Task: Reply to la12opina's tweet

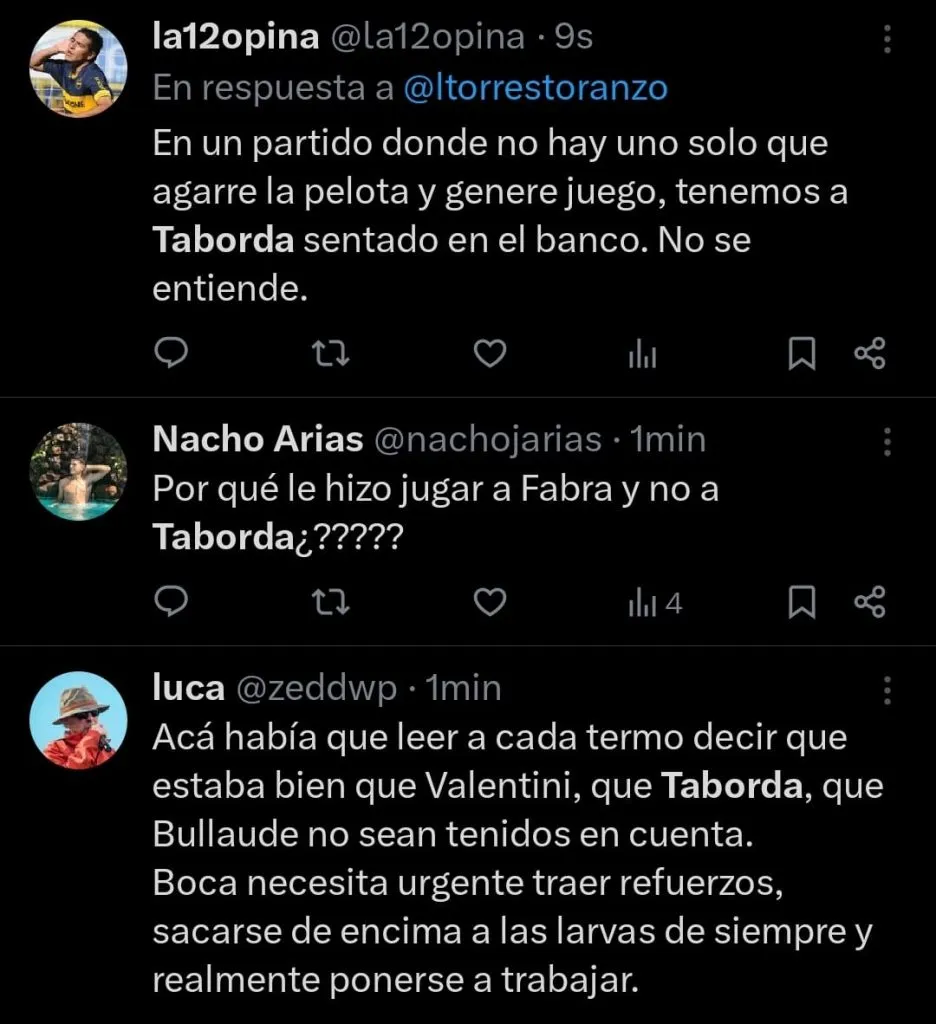Action: (173, 354)
